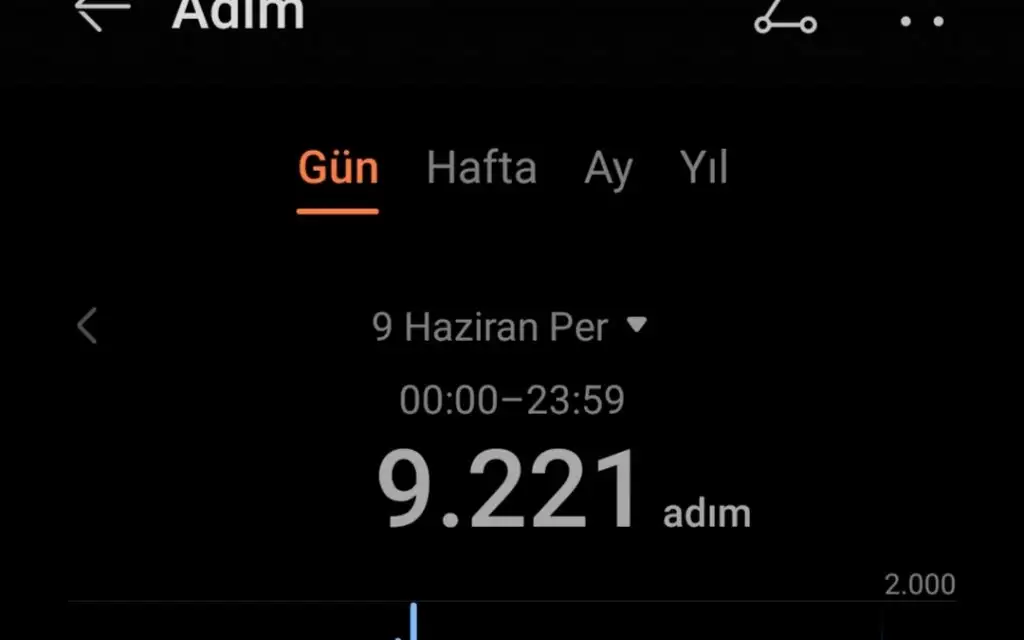Open the overflow menu with more options
This screenshot has width=1024, height=640.
(x=921, y=20)
